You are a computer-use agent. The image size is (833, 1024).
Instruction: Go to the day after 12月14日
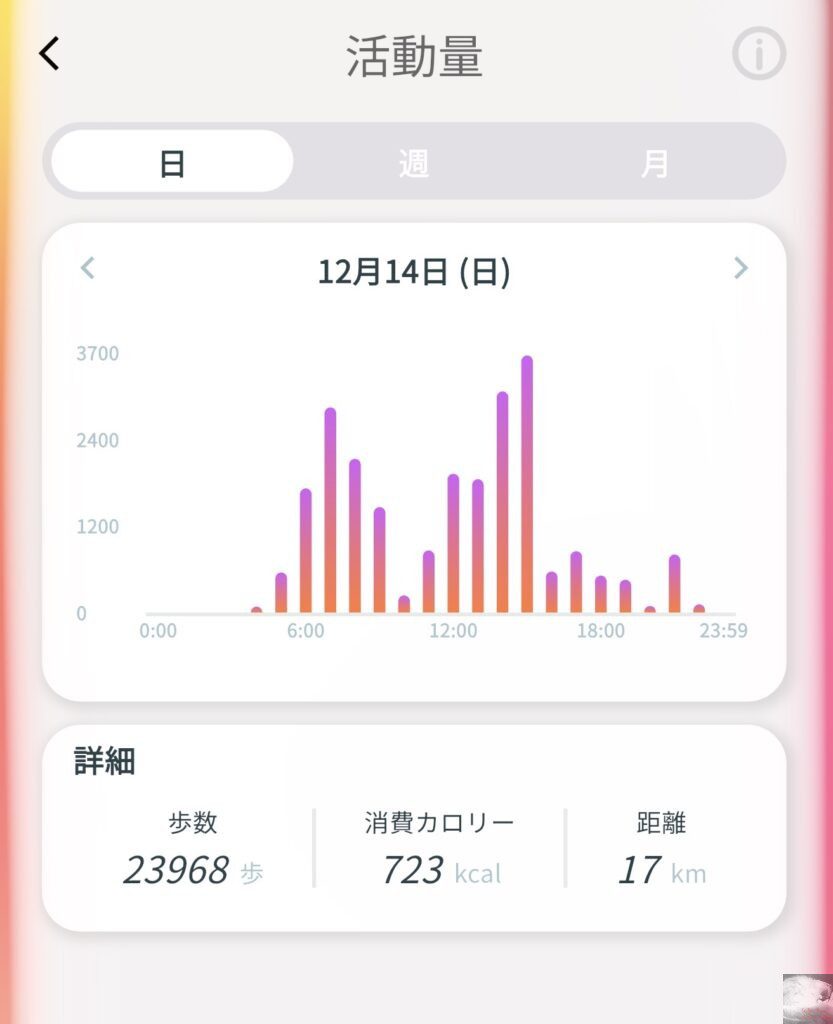click(x=740, y=268)
